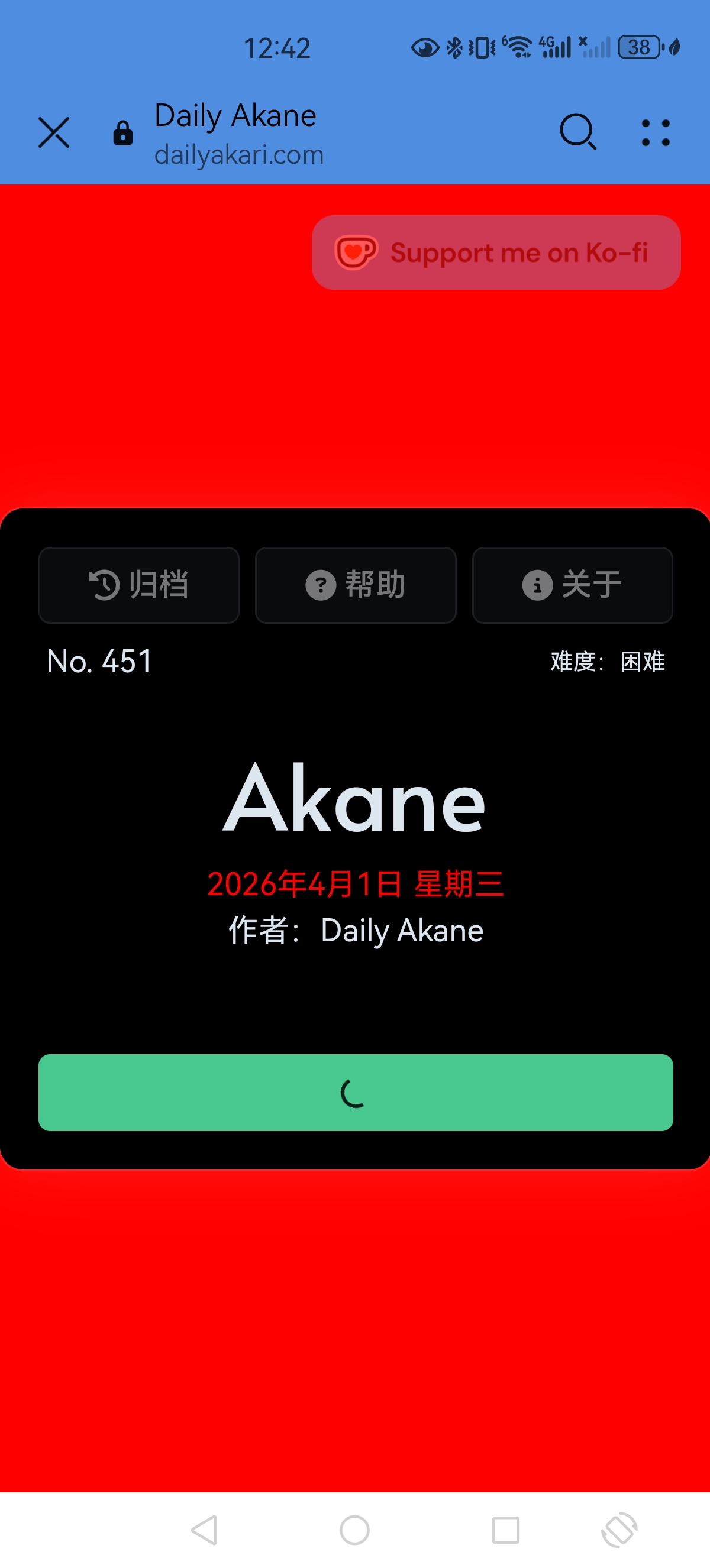Open the 关于 about page
The image size is (710, 1568).
tap(572, 585)
